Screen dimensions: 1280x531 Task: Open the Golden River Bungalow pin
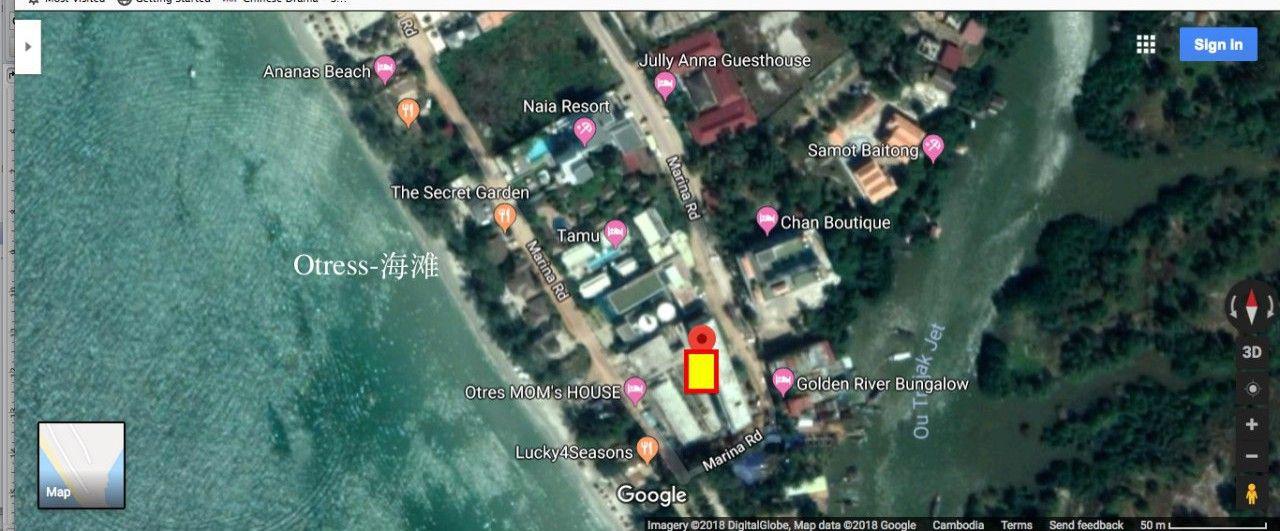click(783, 380)
